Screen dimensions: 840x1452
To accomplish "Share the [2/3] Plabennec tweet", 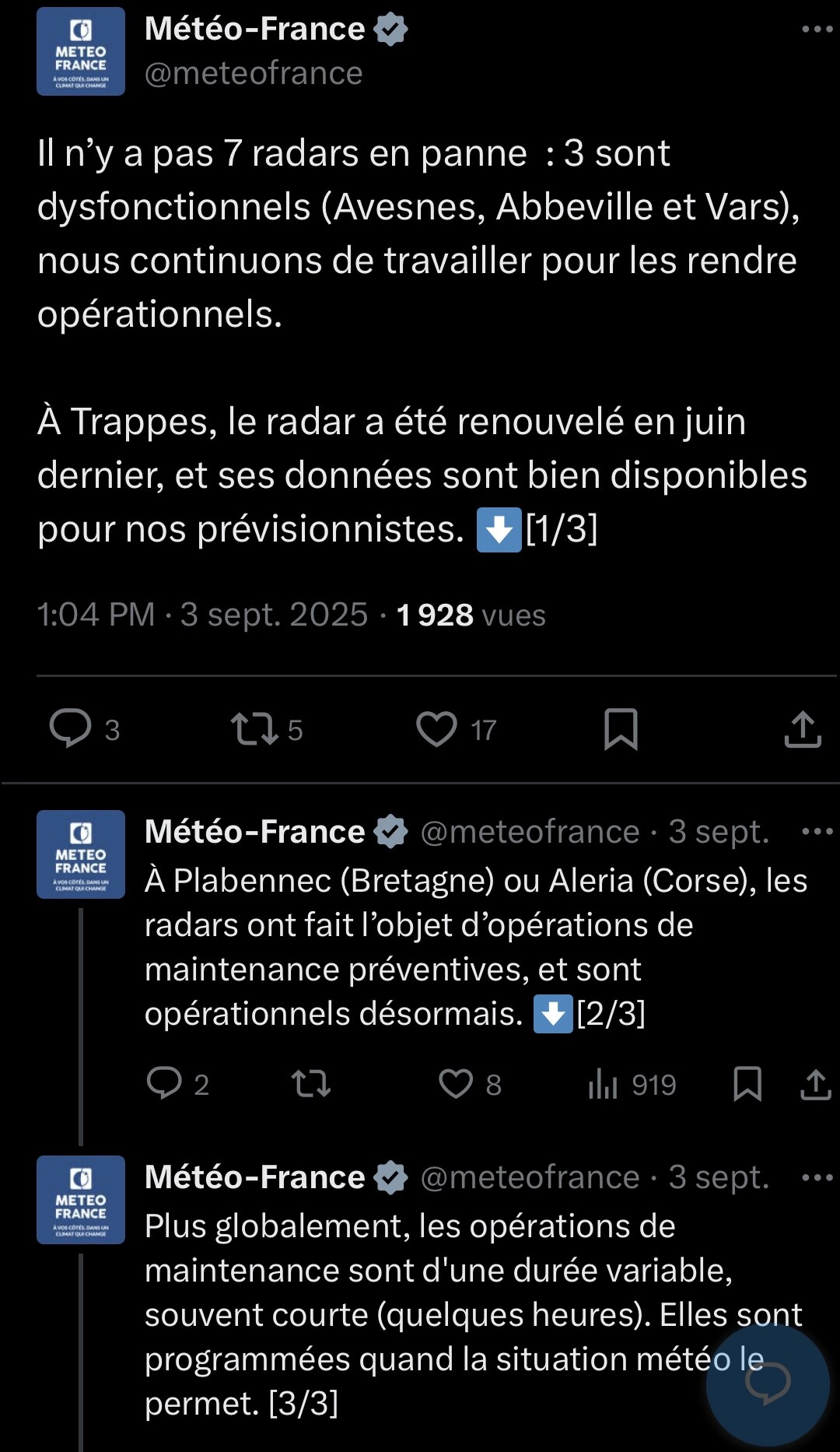I will (x=816, y=1083).
